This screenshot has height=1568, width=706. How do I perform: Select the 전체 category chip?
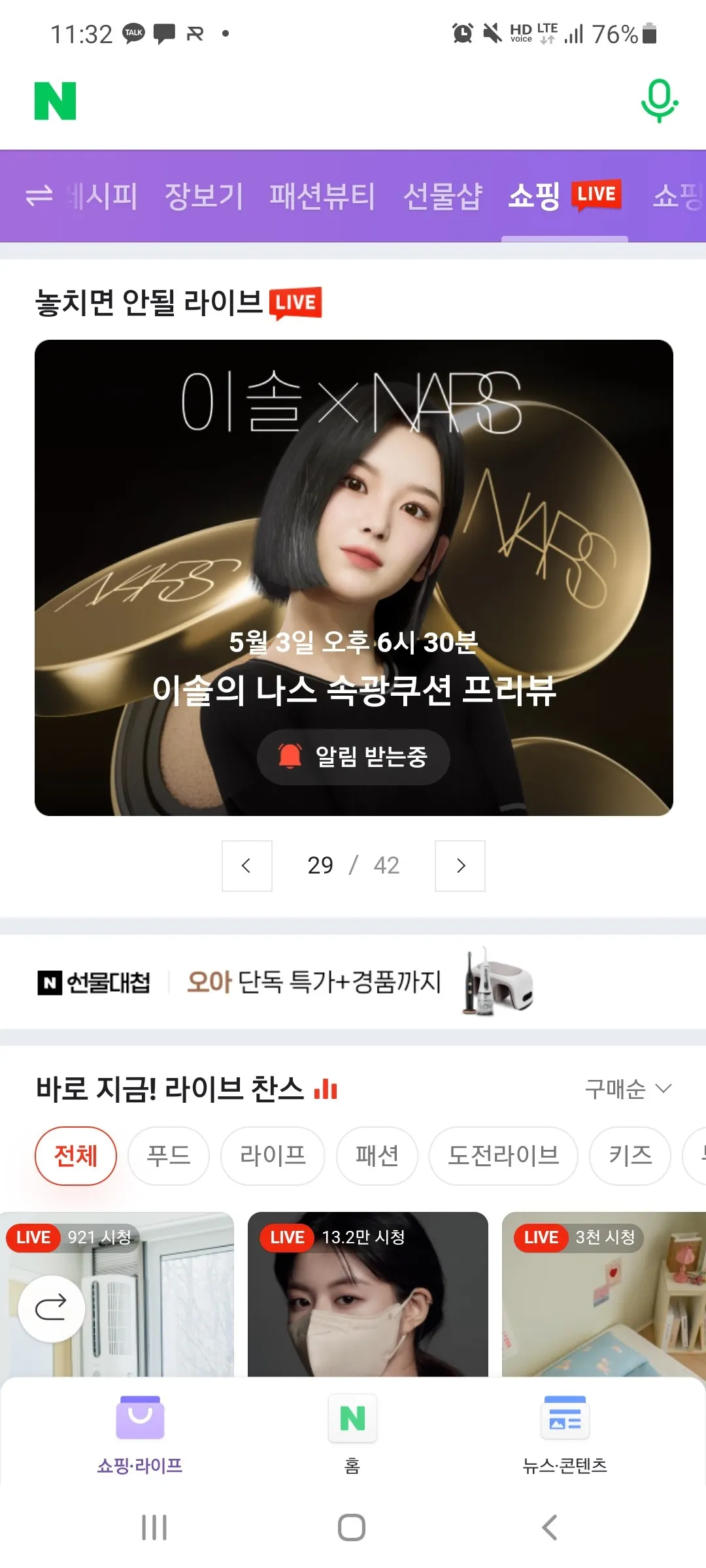[76, 1156]
